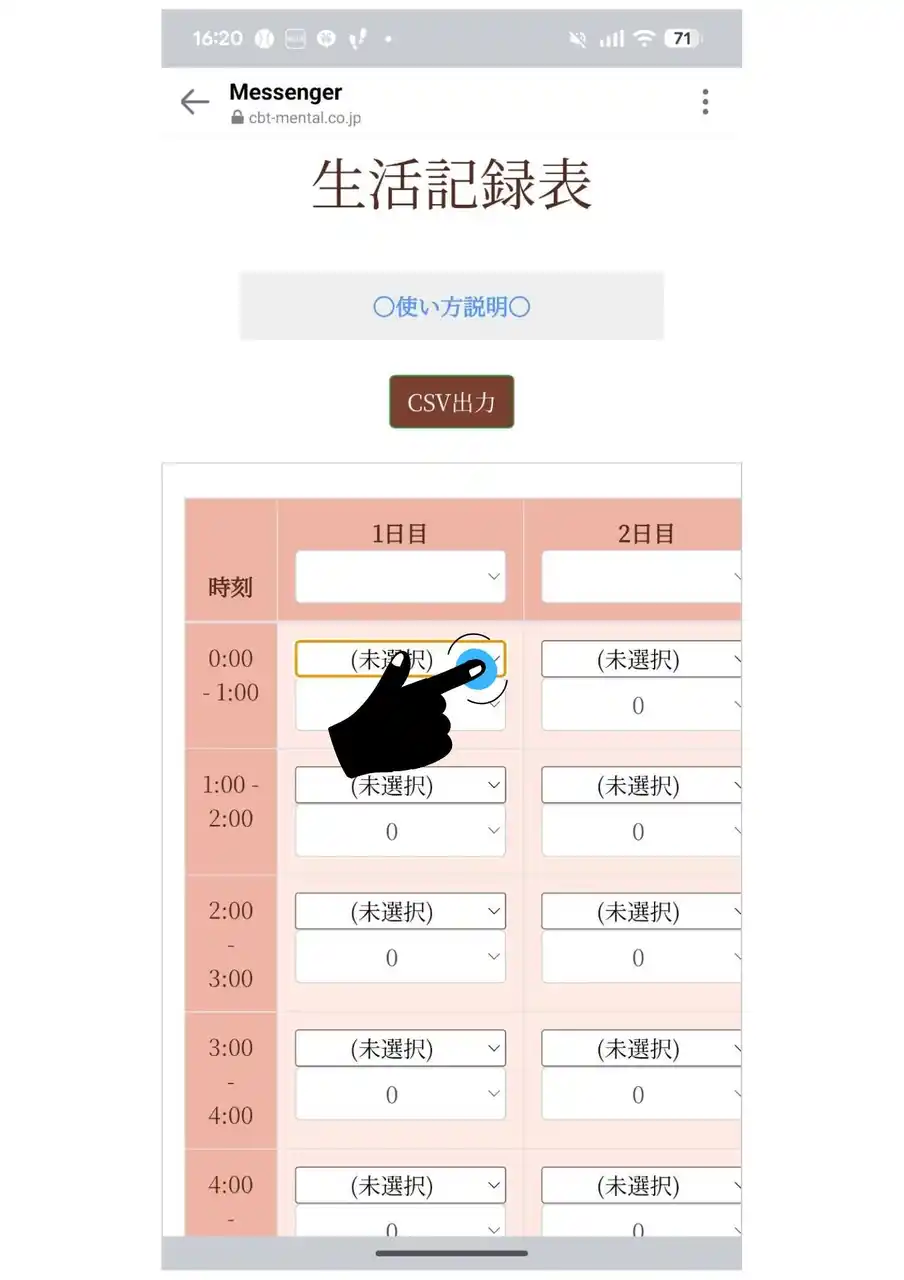Image resolution: width=904 pixels, height=1280 pixels.
Task: Expand the 2日目 header dropdown
Action: tap(641, 577)
